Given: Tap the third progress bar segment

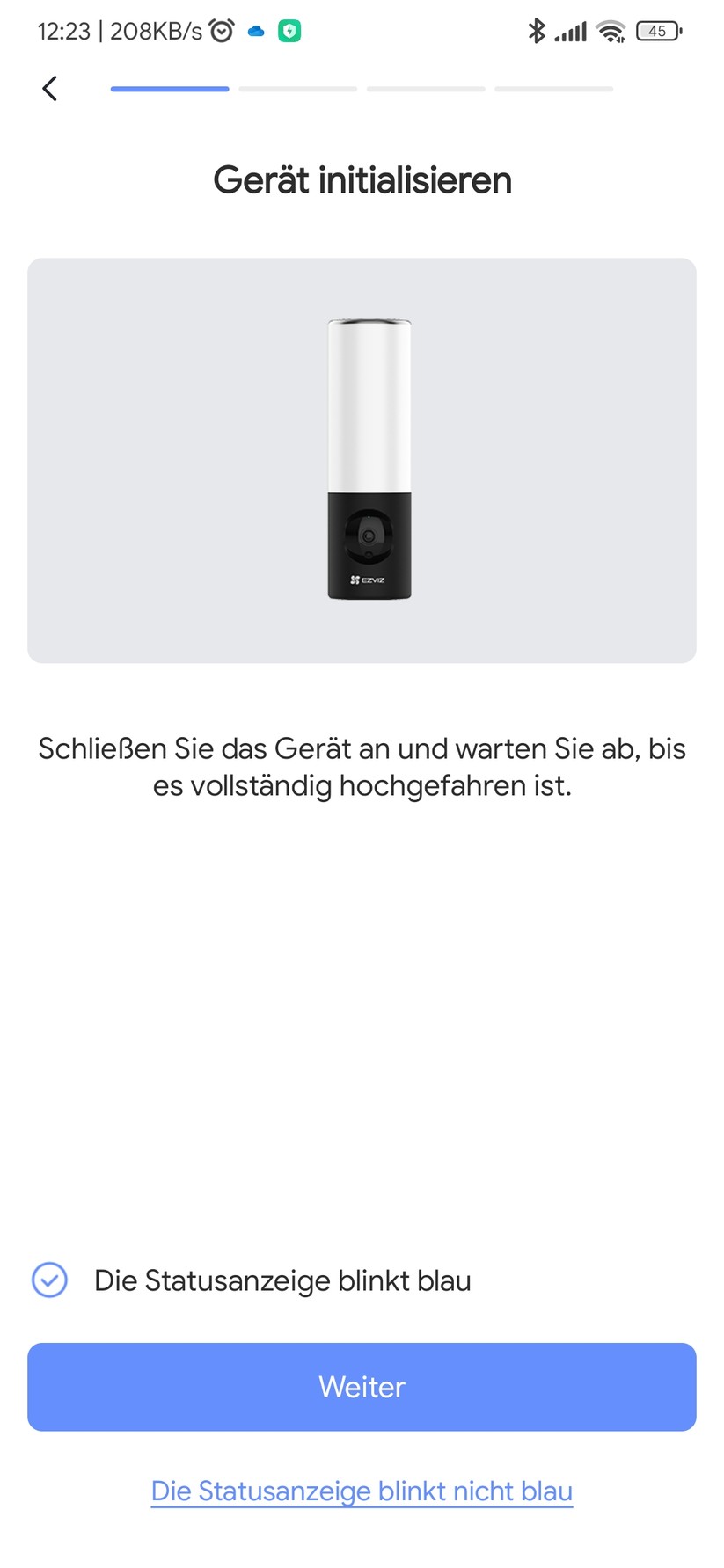Looking at the screenshot, I should point(425,88).
